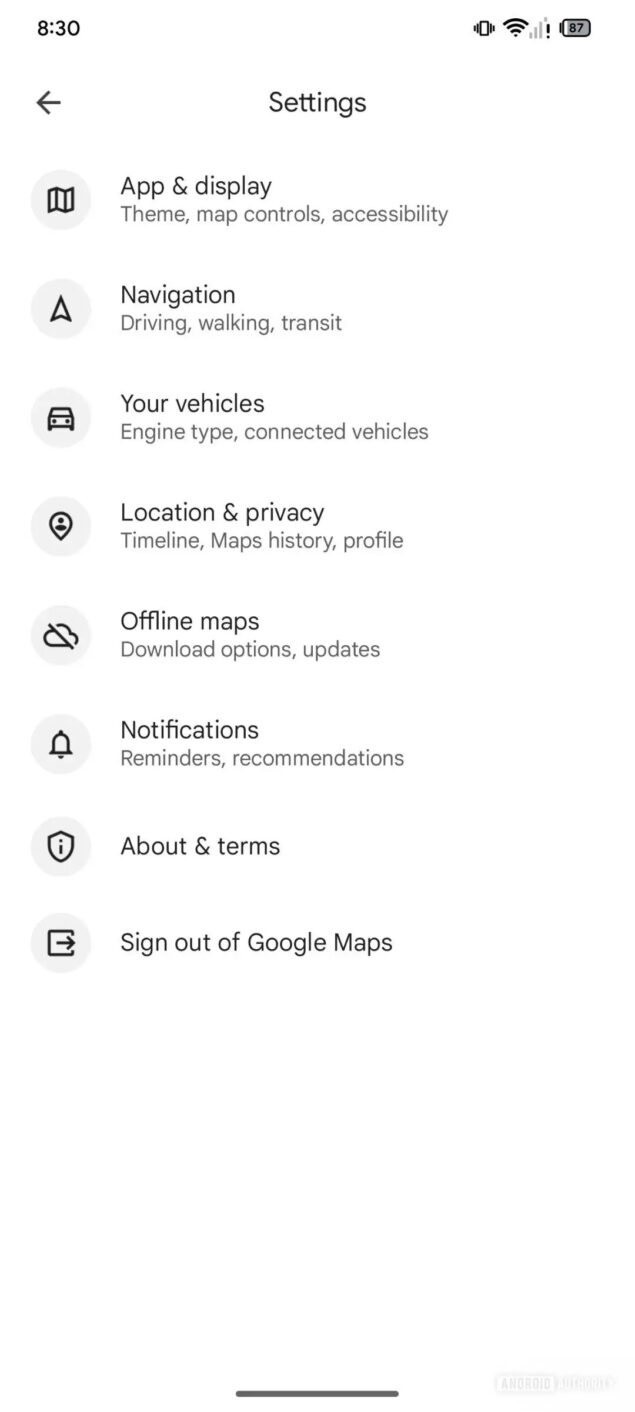View About & terms
The width and height of the screenshot is (635, 1412).
click(x=200, y=846)
